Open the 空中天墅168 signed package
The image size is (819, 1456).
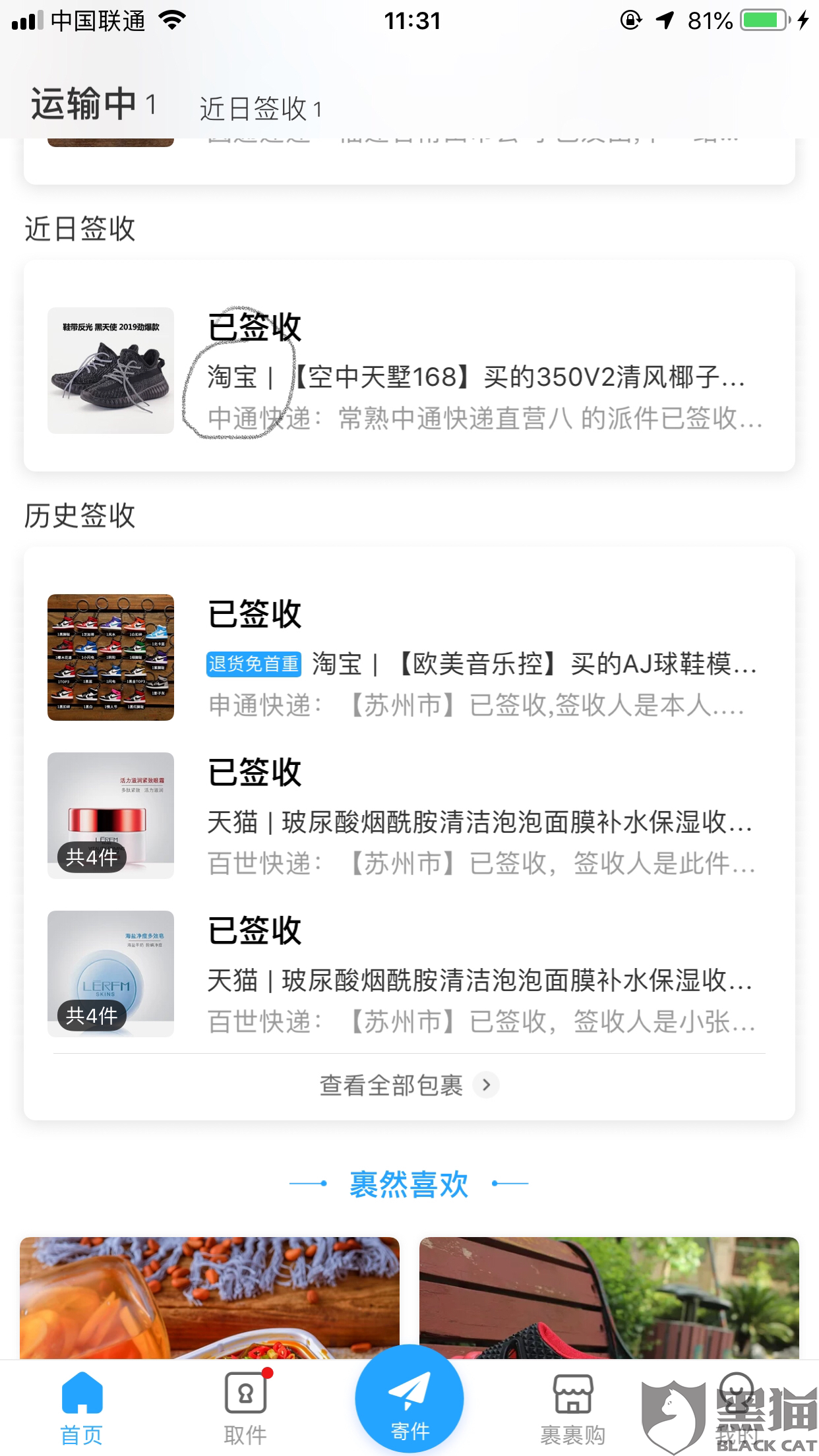coord(409,369)
